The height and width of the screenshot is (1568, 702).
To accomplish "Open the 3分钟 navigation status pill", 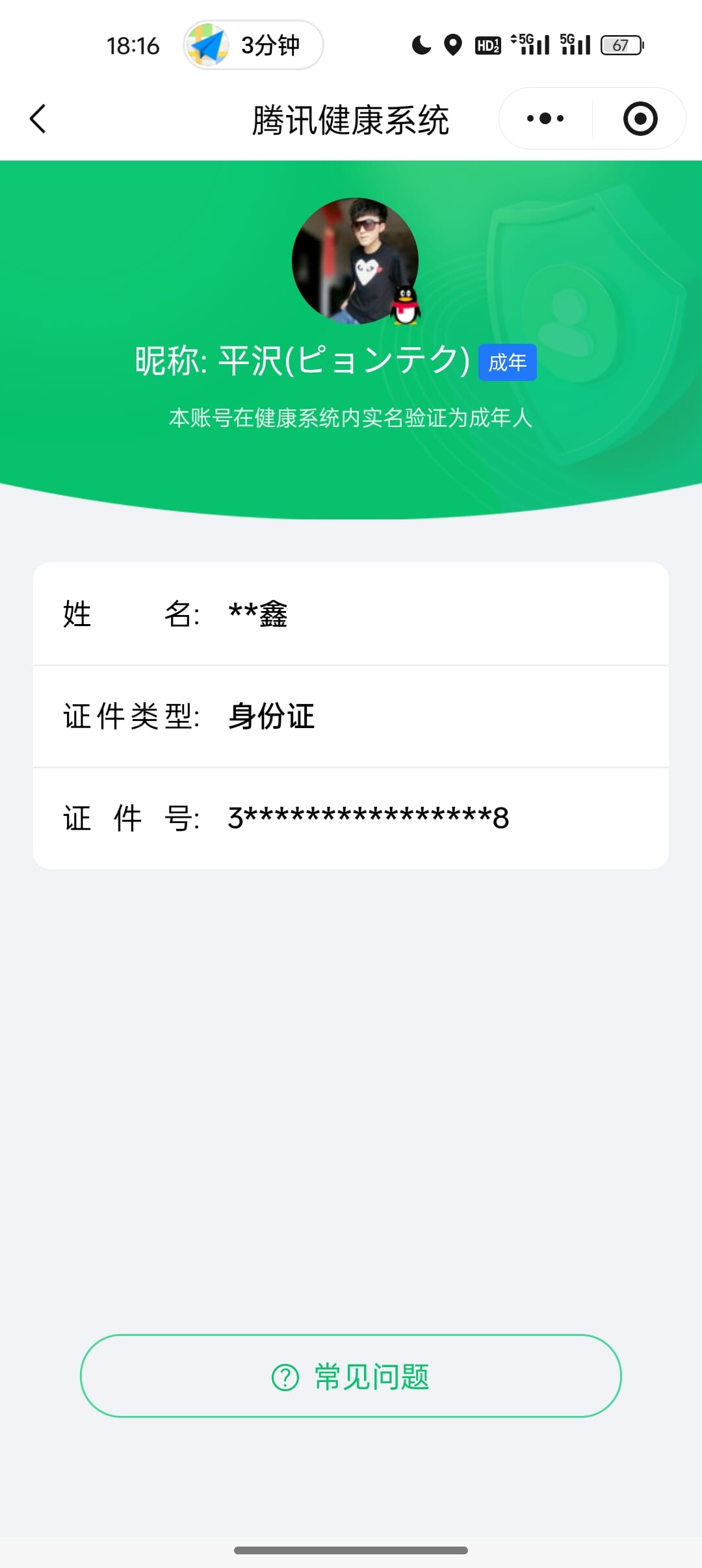I will tap(253, 45).
